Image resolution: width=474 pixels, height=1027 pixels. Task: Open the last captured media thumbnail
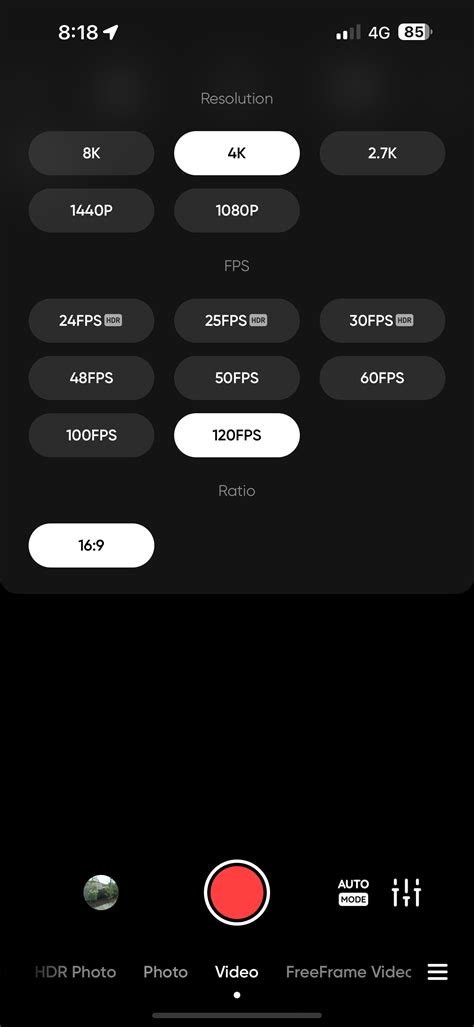(101, 892)
